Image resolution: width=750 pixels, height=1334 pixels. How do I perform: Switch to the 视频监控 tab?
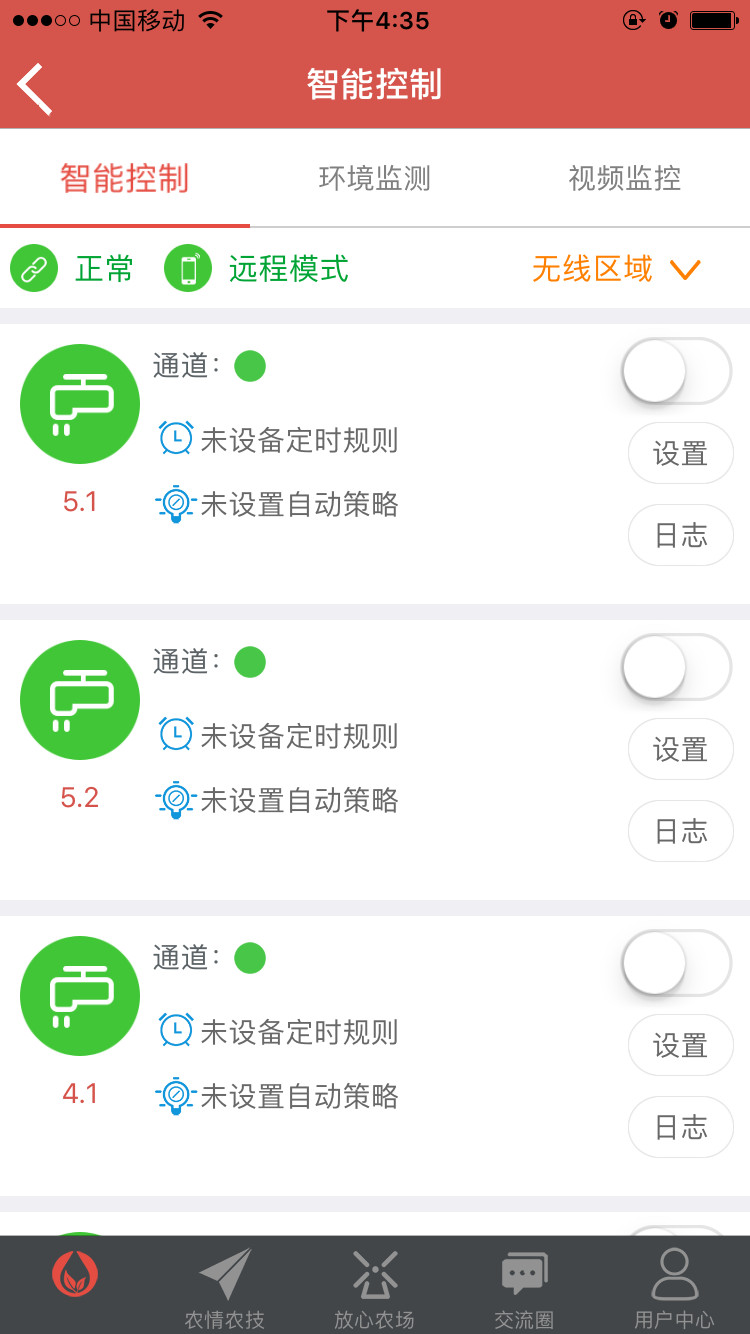pos(625,178)
